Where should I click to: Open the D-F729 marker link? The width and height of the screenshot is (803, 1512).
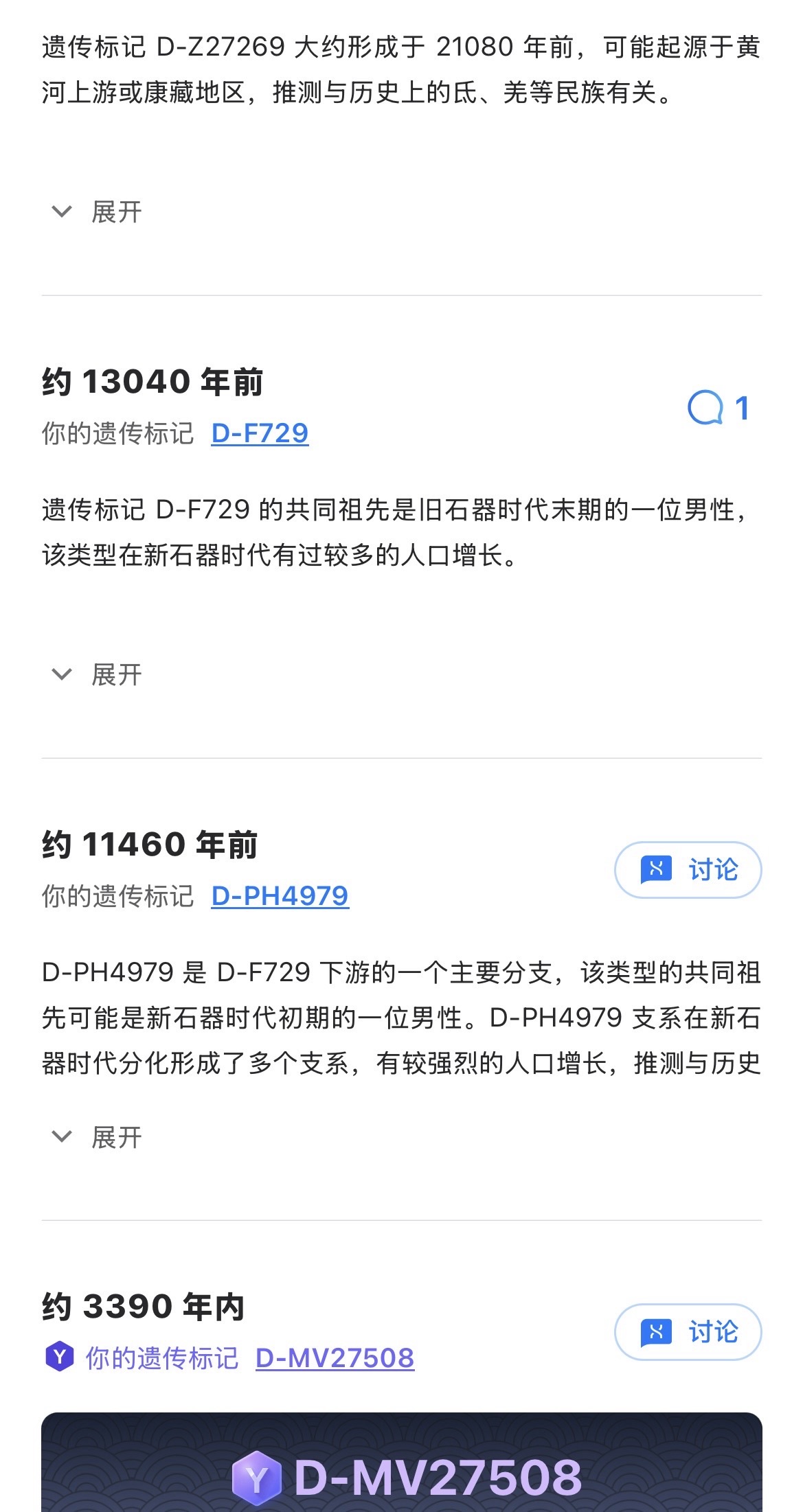pos(260,433)
